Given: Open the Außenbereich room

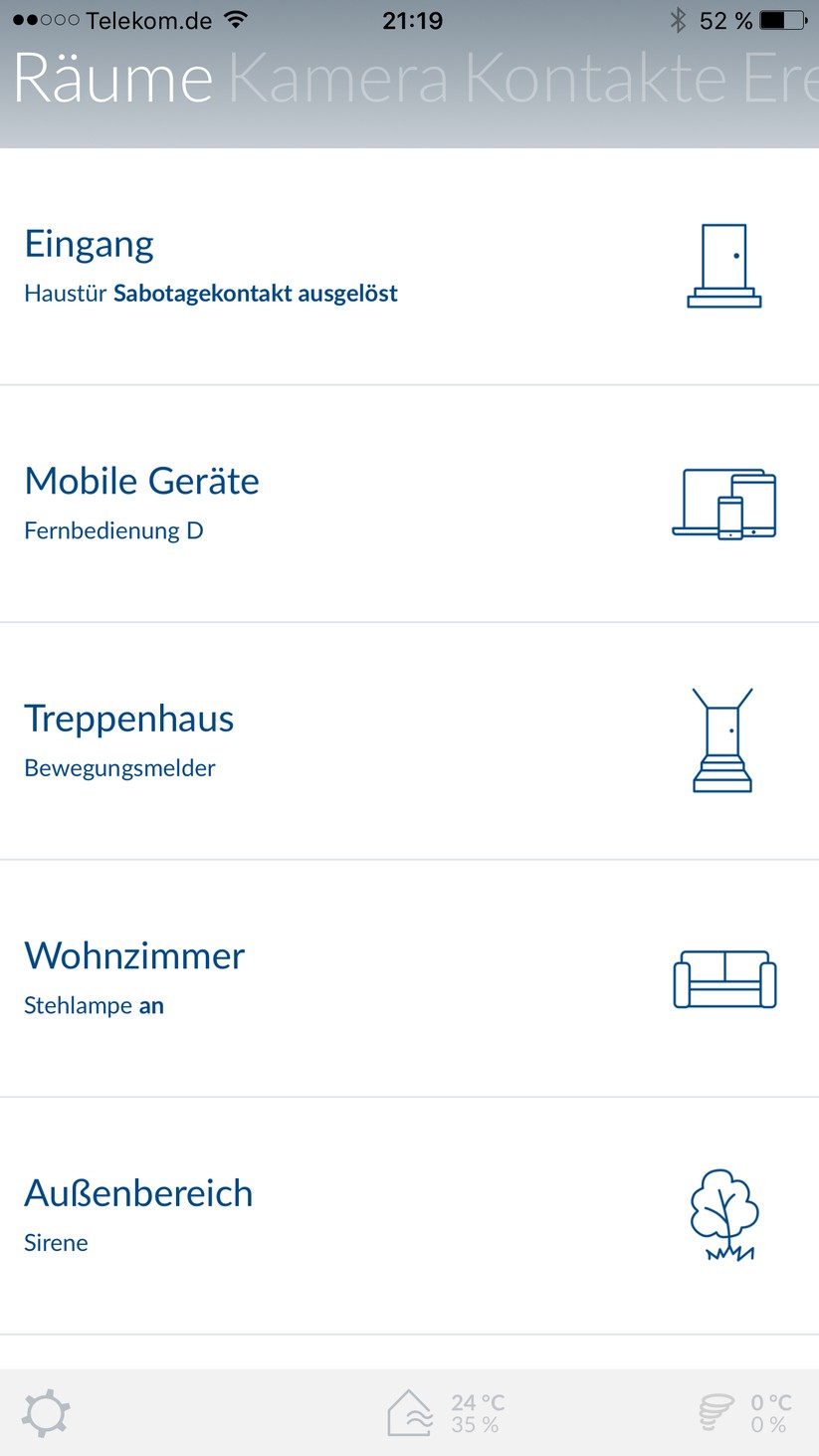Looking at the screenshot, I should pyautogui.click(x=409, y=1216).
